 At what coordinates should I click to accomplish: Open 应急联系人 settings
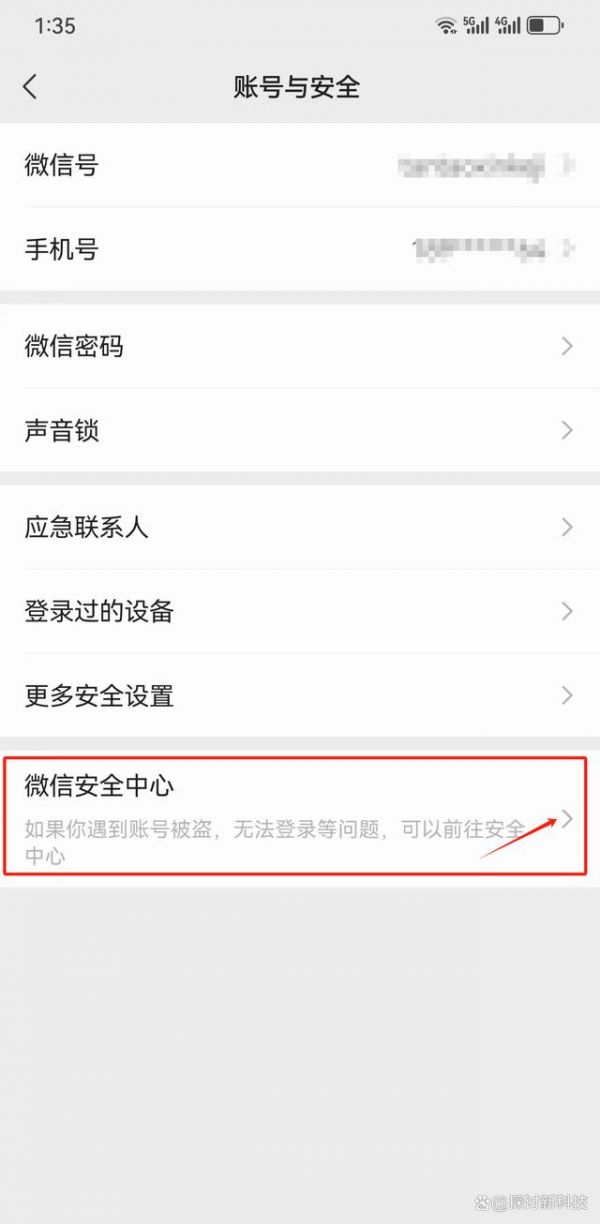tap(300, 527)
